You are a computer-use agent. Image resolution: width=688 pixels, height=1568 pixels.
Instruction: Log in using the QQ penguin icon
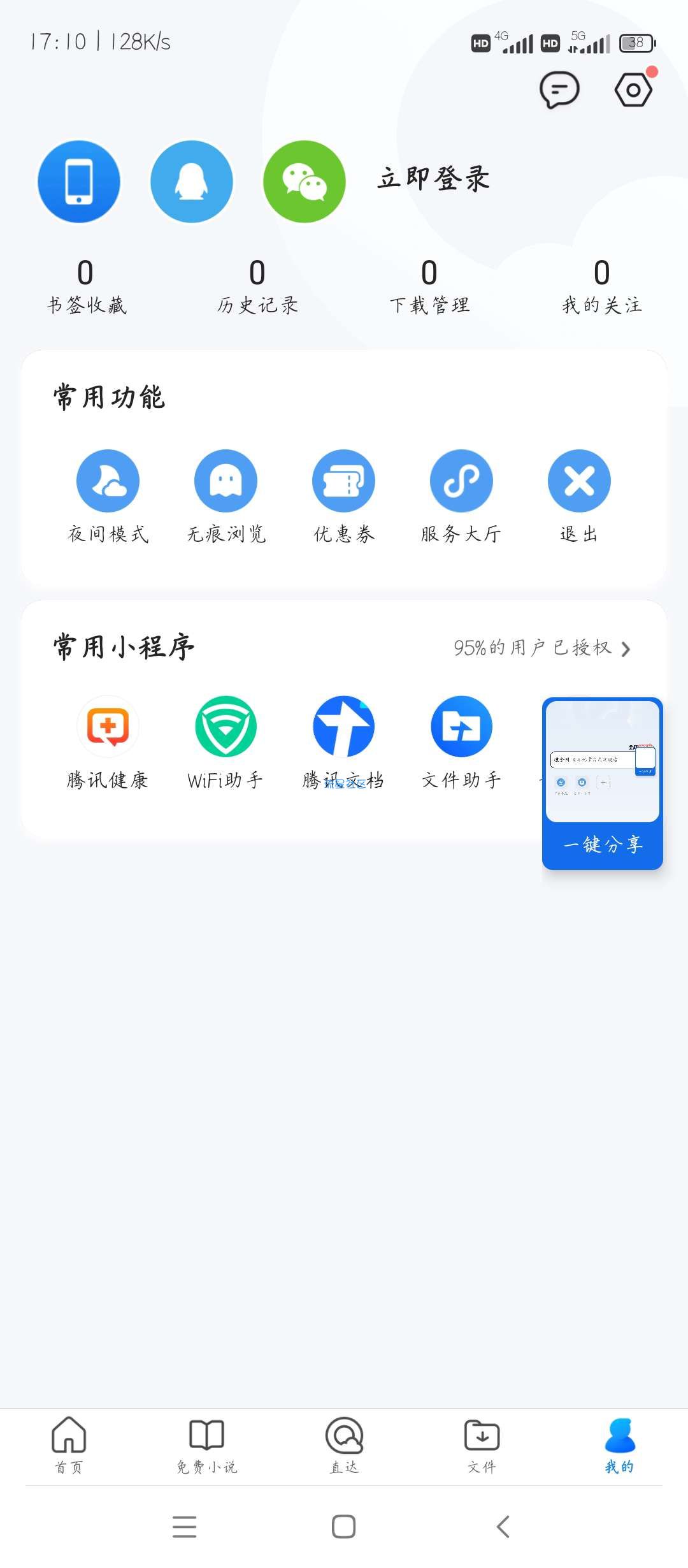(192, 182)
